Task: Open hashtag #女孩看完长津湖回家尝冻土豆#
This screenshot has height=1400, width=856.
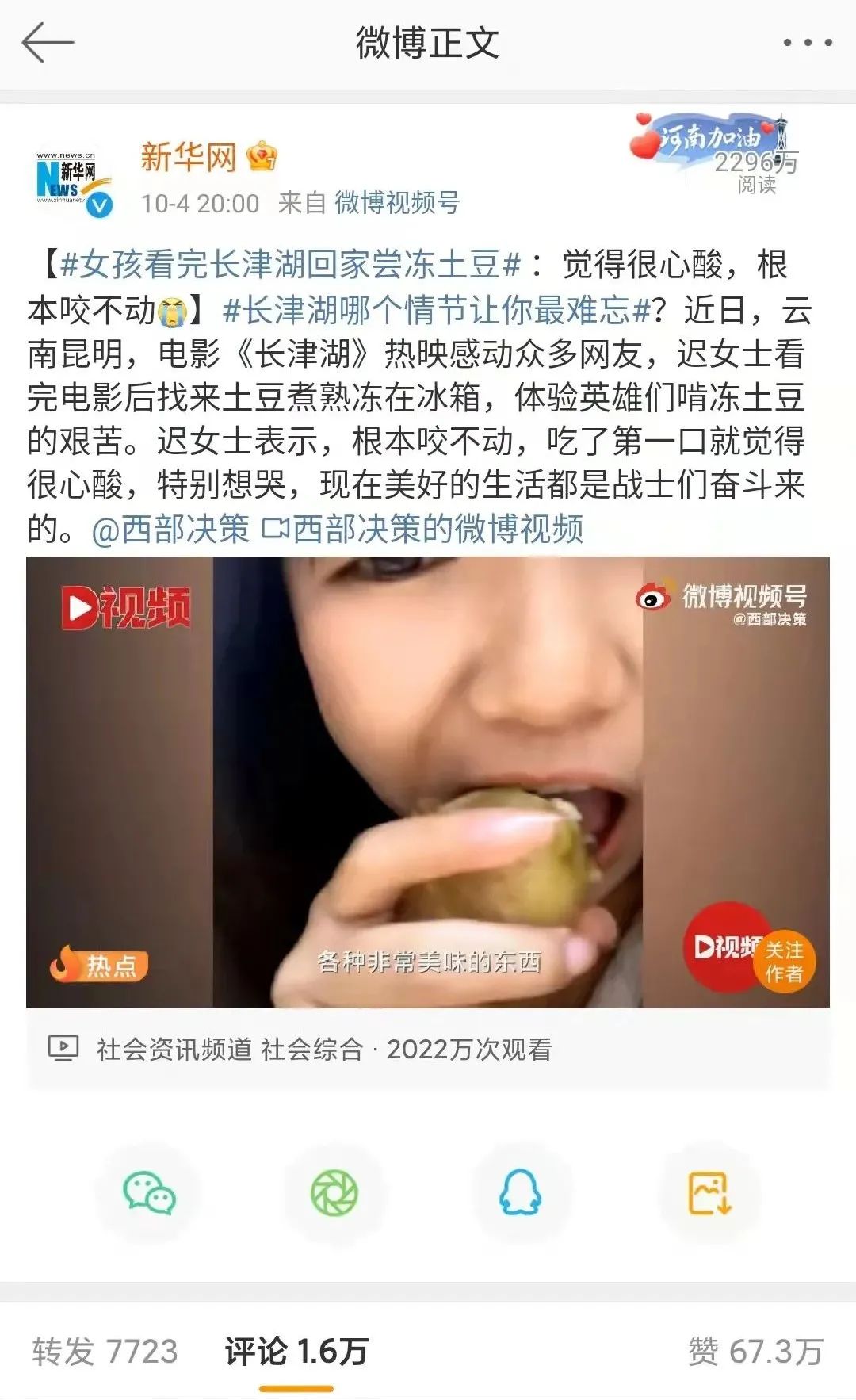Action: click(x=290, y=265)
